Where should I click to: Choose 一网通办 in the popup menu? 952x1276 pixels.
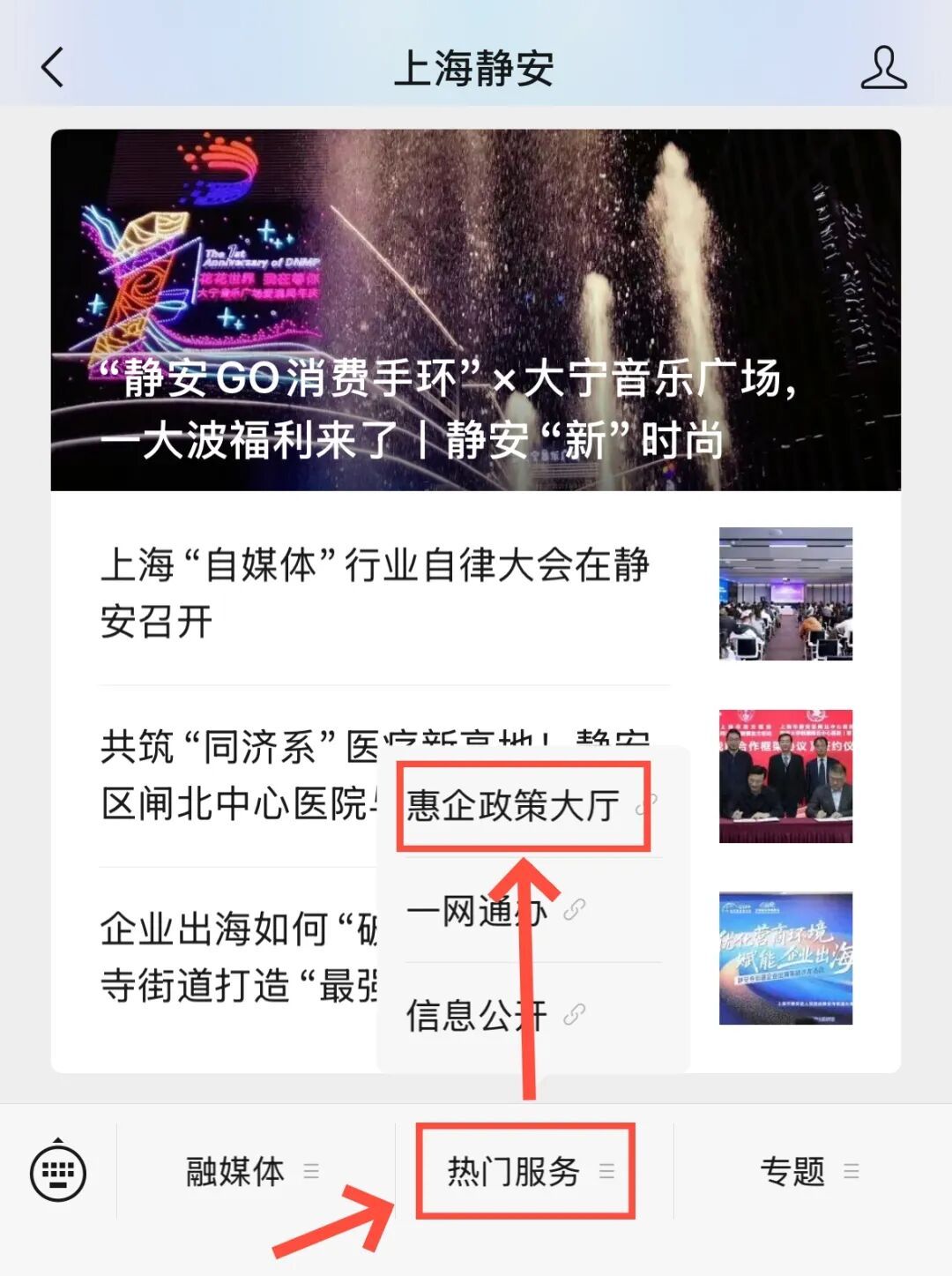(494, 911)
